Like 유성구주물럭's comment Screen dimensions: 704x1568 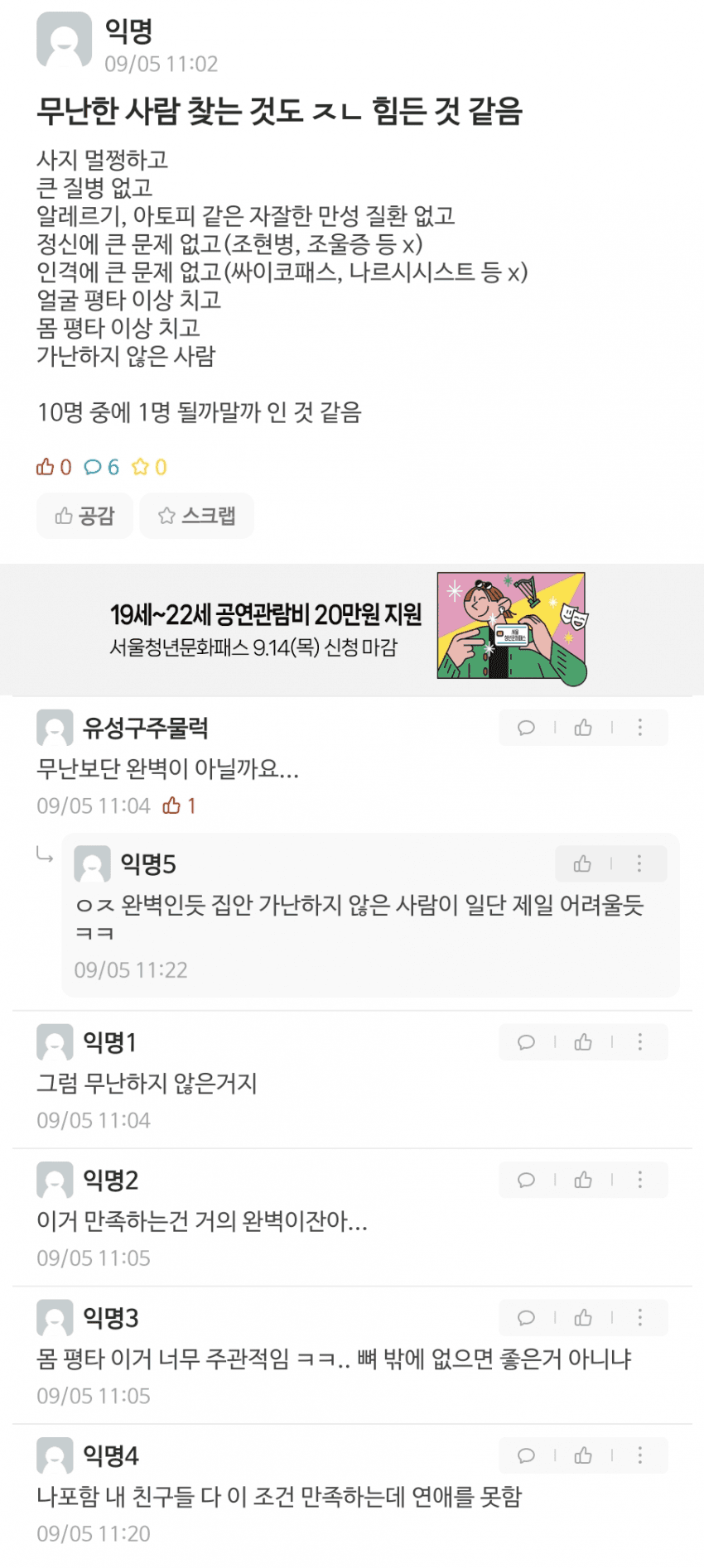tap(583, 728)
